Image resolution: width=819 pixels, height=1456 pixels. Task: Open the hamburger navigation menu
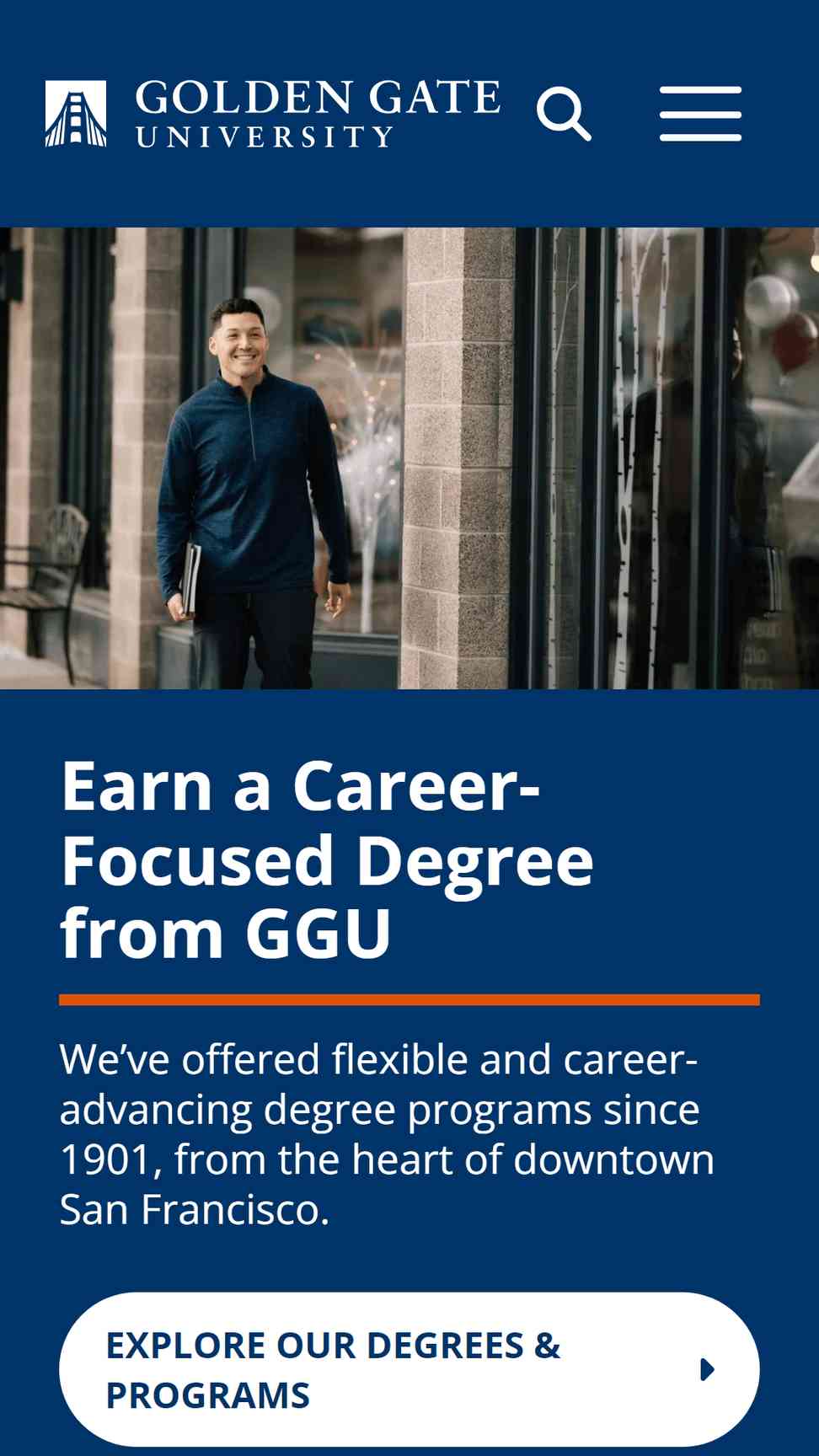click(700, 114)
